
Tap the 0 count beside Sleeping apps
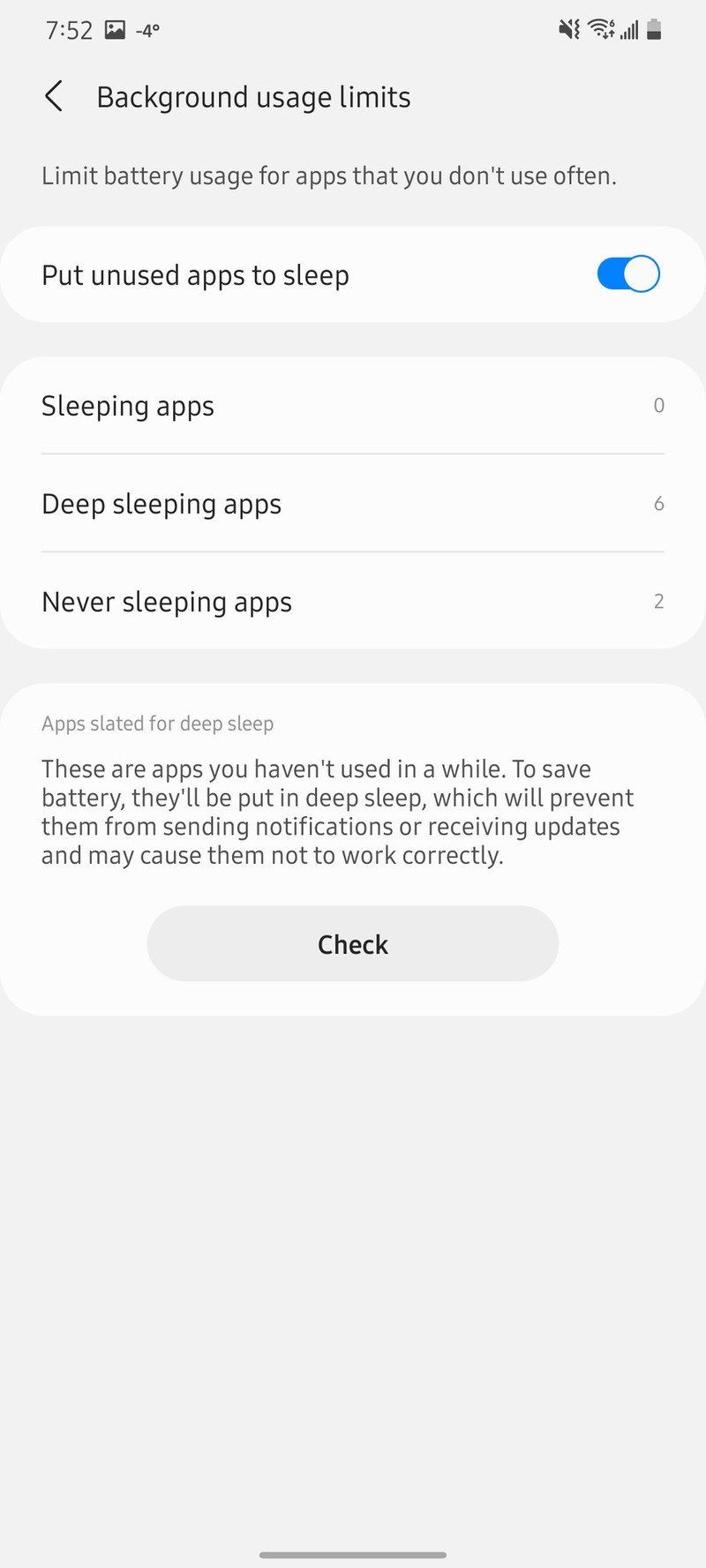pyautogui.click(x=658, y=406)
